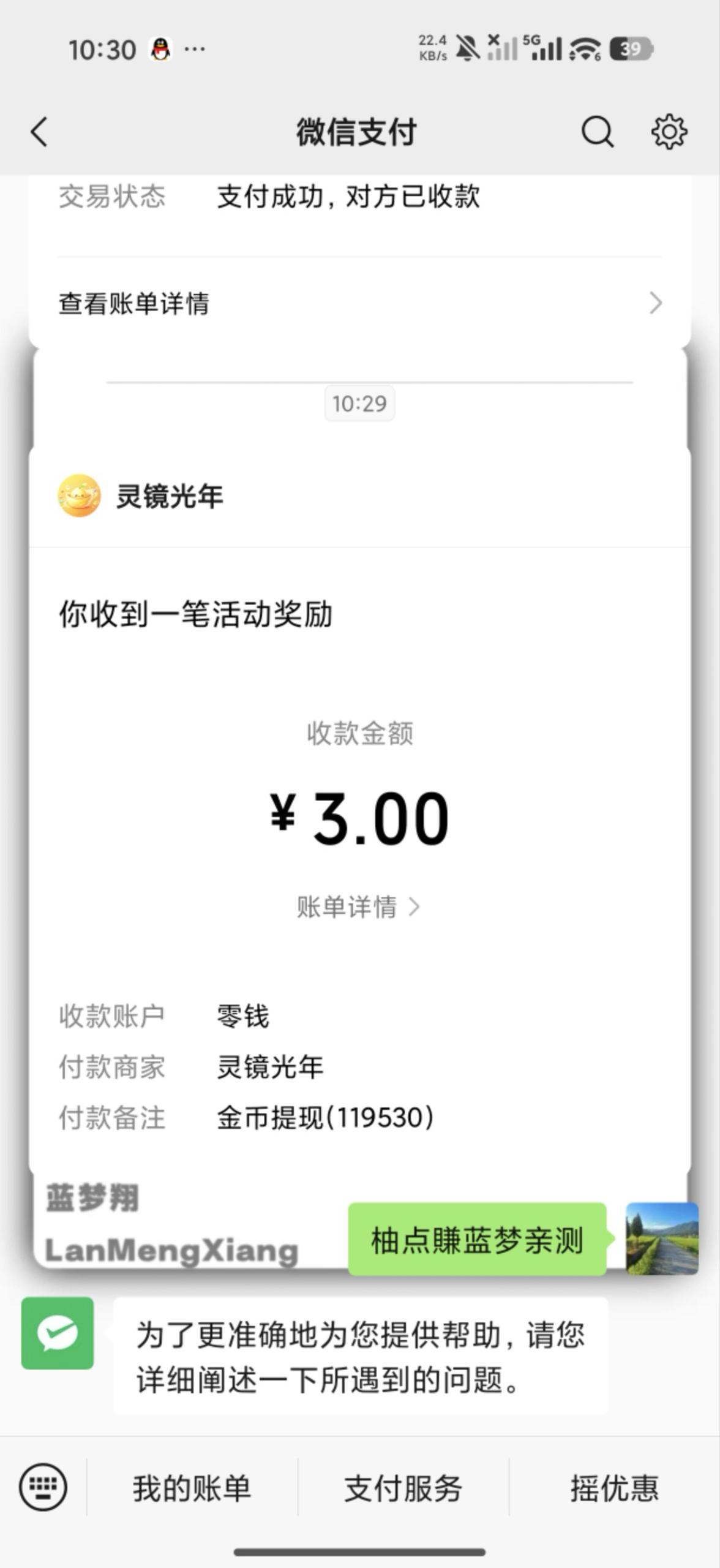This screenshot has width=720, height=1568.
Task: Open 账单详情 under the ¥3.00 amount
Action: click(x=359, y=907)
